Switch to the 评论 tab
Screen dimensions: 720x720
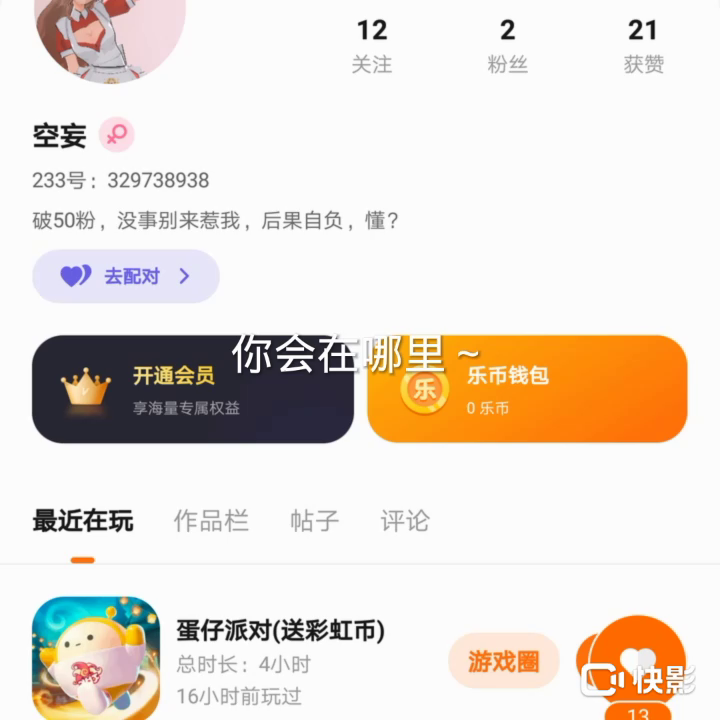(405, 521)
